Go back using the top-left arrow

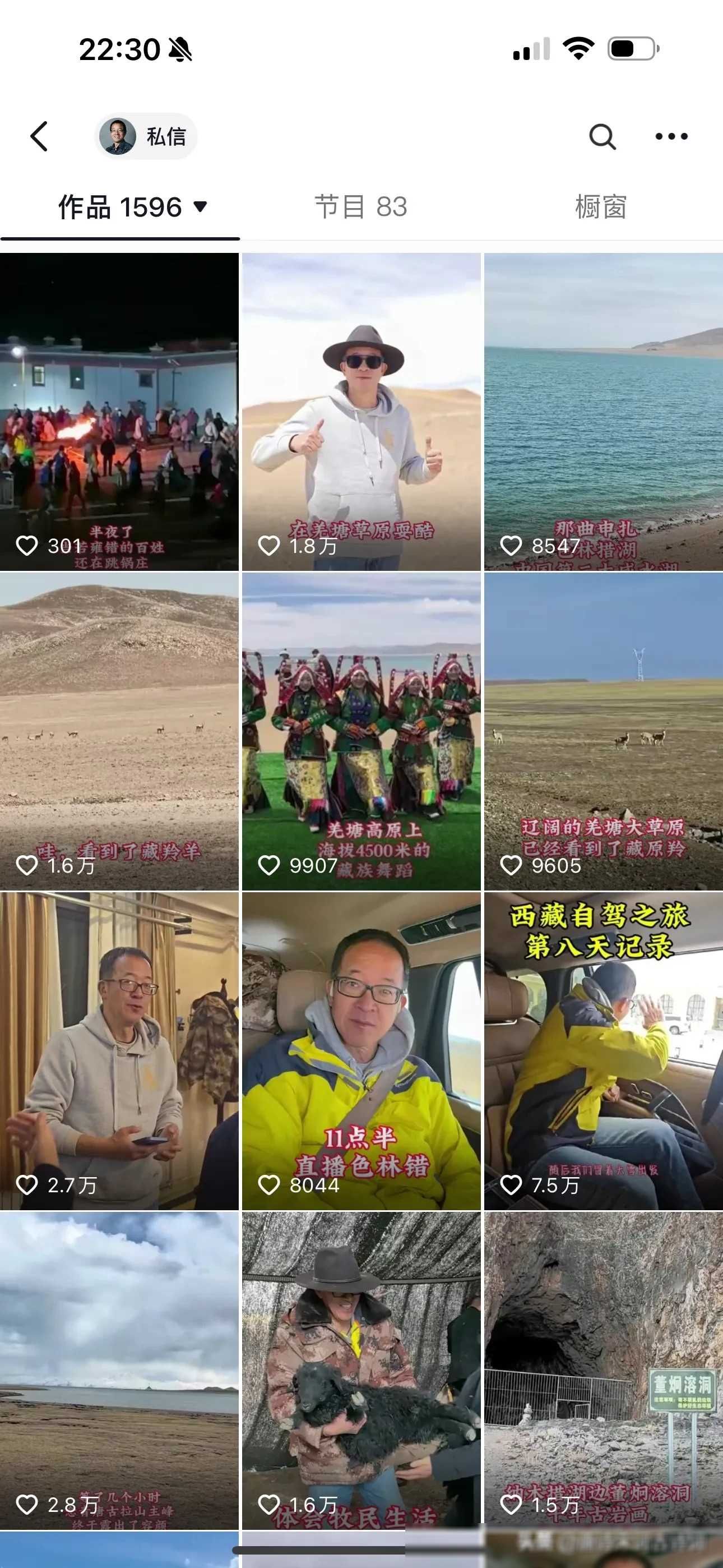pyautogui.click(x=39, y=136)
